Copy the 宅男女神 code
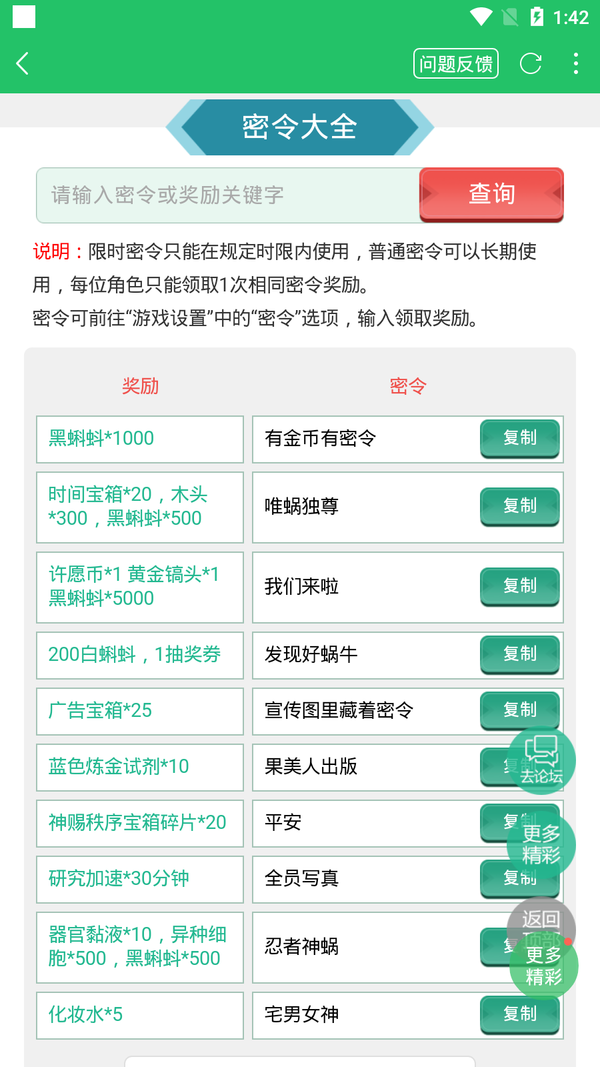The height and width of the screenshot is (1067, 600). tap(519, 1014)
